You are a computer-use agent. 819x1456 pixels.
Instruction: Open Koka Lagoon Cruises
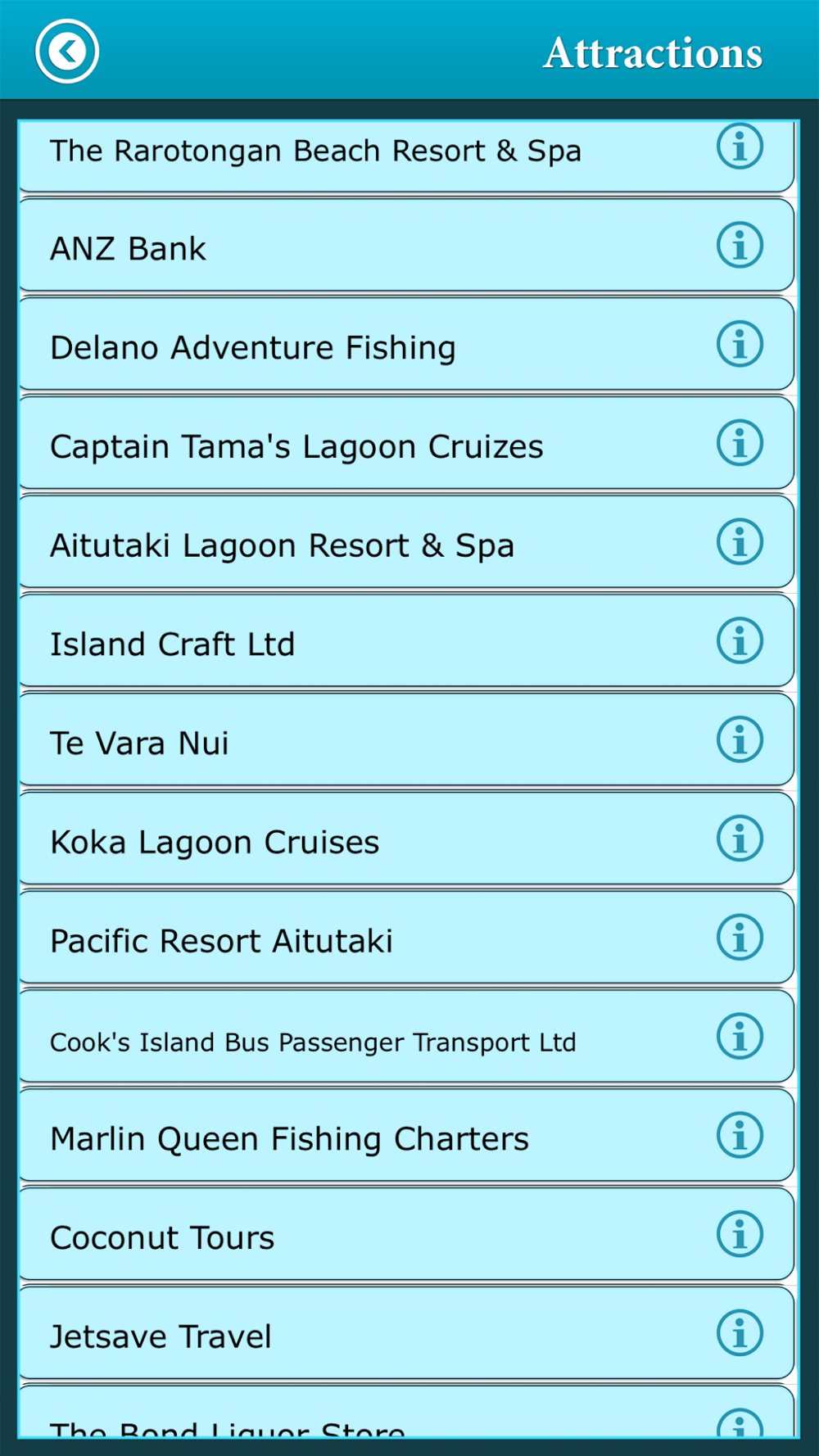point(406,839)
